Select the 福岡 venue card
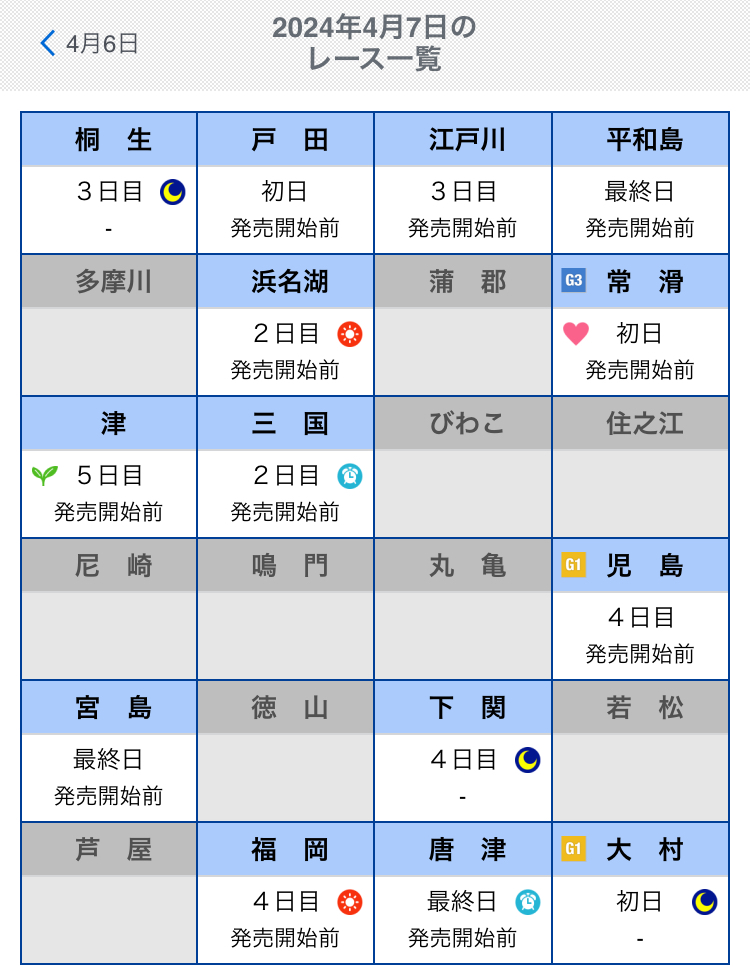750x974 pixels. 286,893
